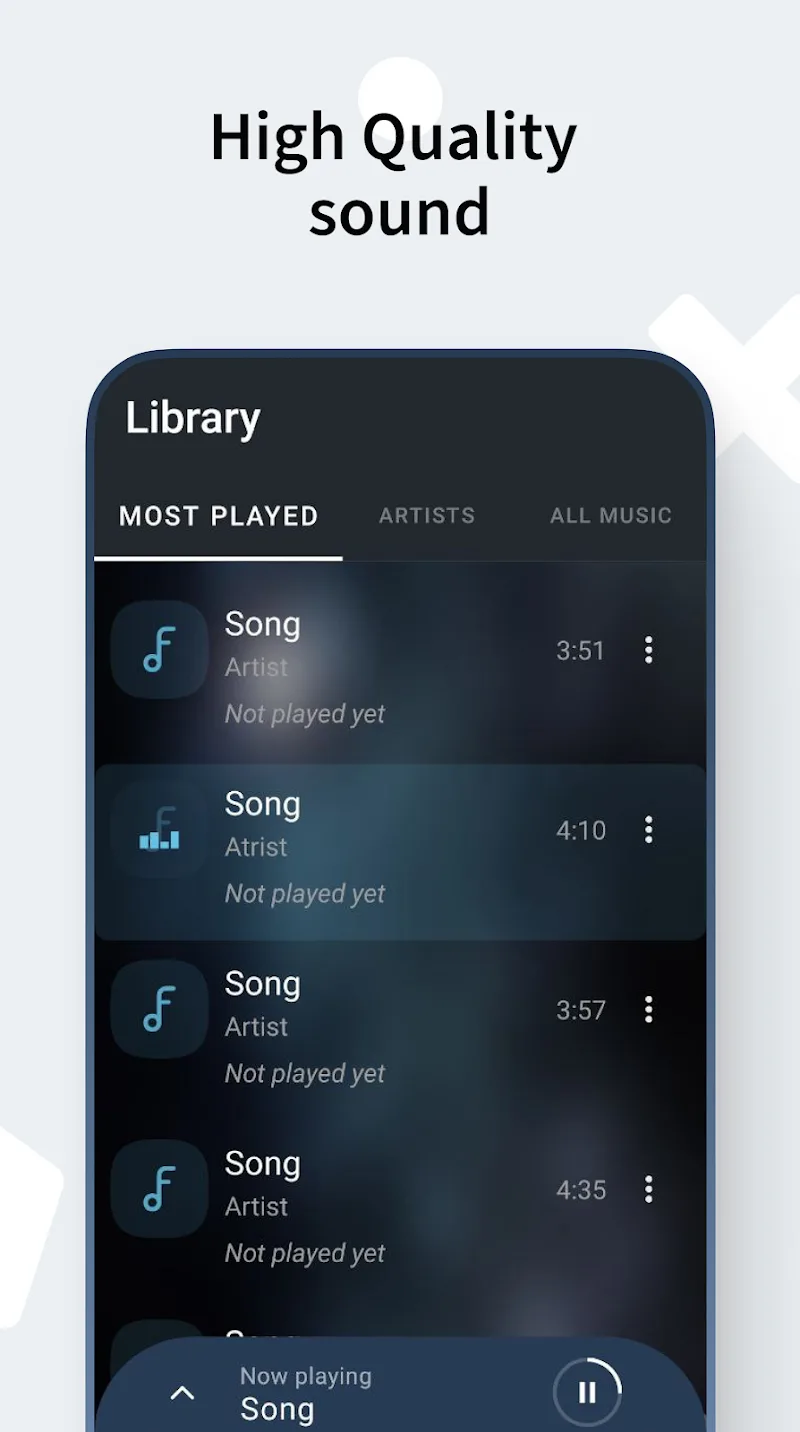Open the overflow menu for the 4:35 song
This screenshot has height=1432, width=800.
(649, 1189)
